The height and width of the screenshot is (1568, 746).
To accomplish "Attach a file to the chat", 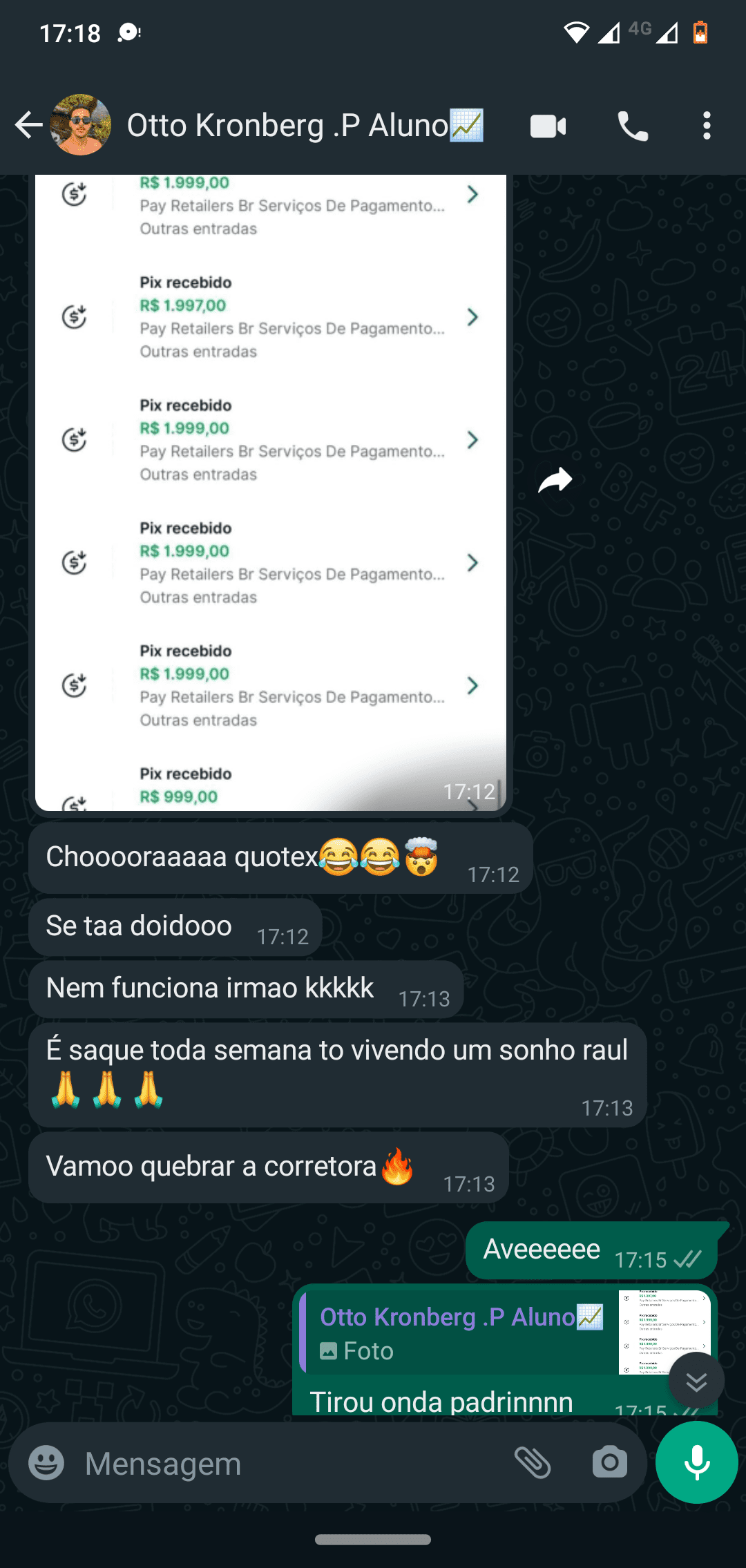I will pyautogui.click(x=533, y=1462).
